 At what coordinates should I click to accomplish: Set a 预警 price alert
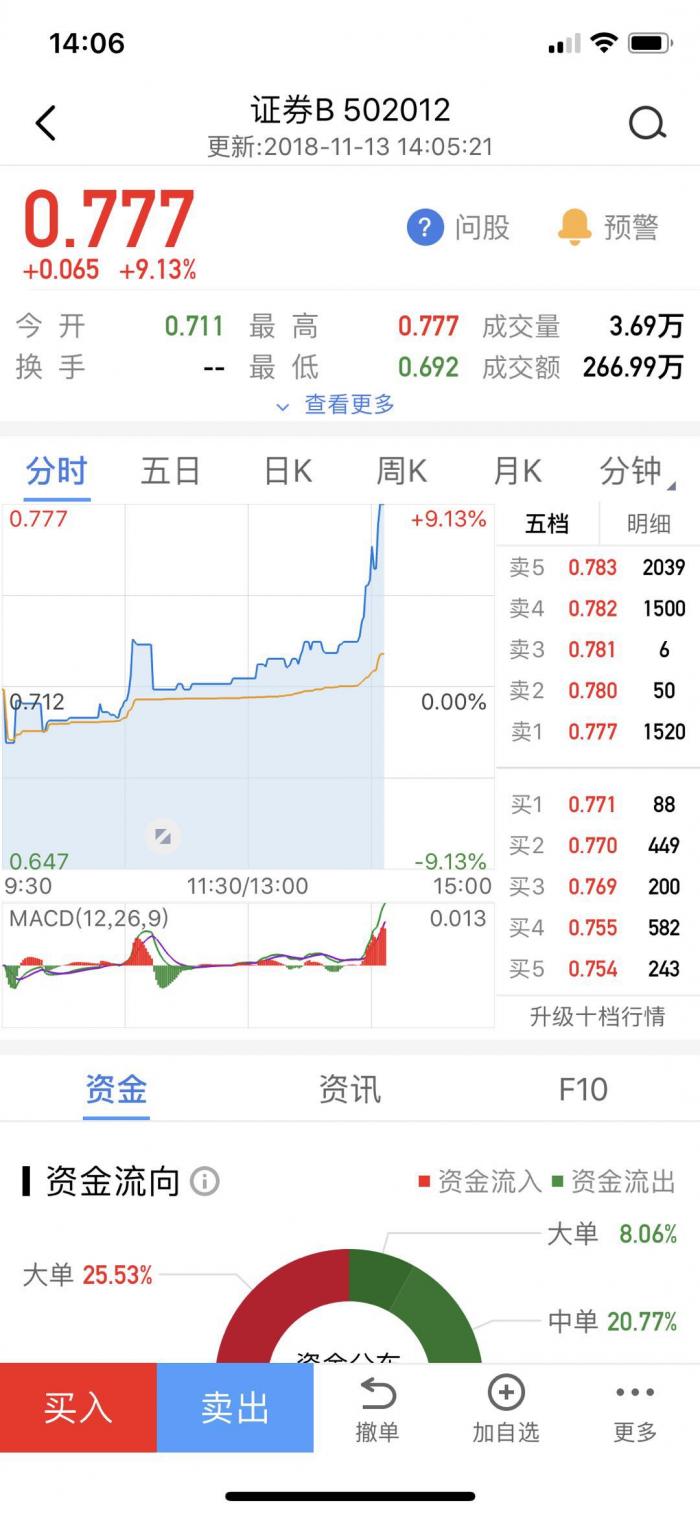(608, 227)
